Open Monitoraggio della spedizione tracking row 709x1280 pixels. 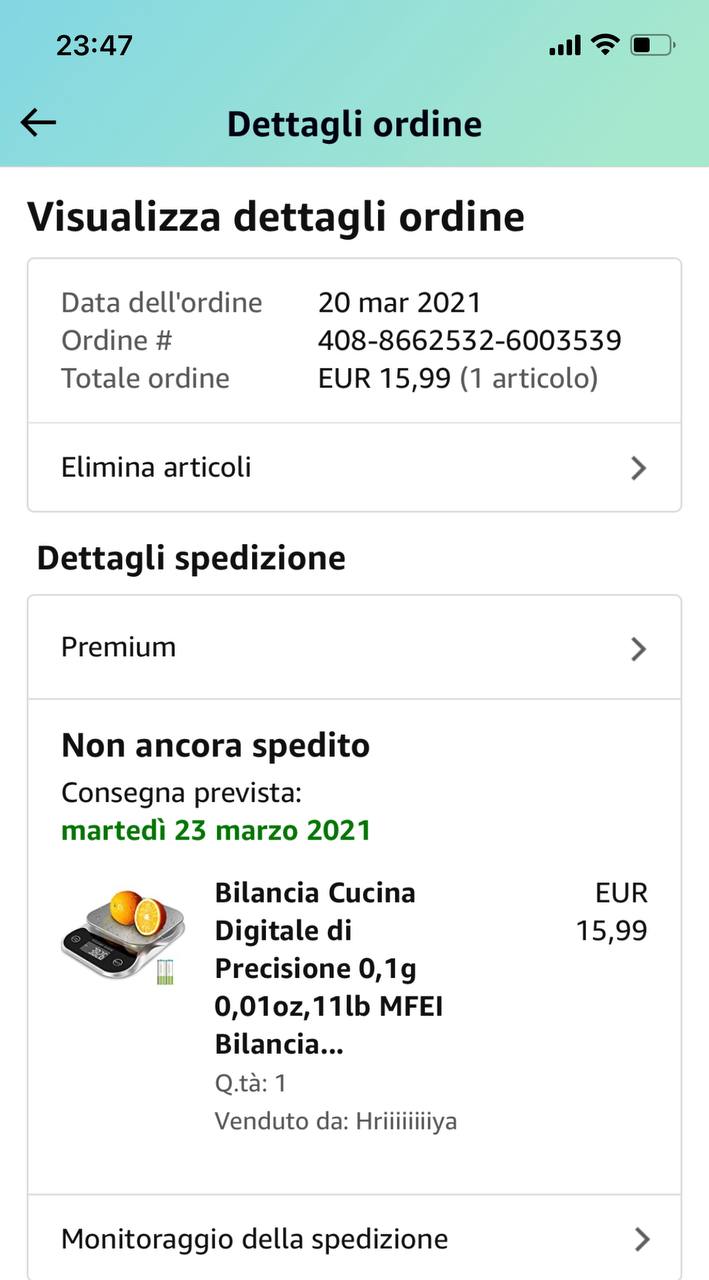click(x=354, y=1239)
